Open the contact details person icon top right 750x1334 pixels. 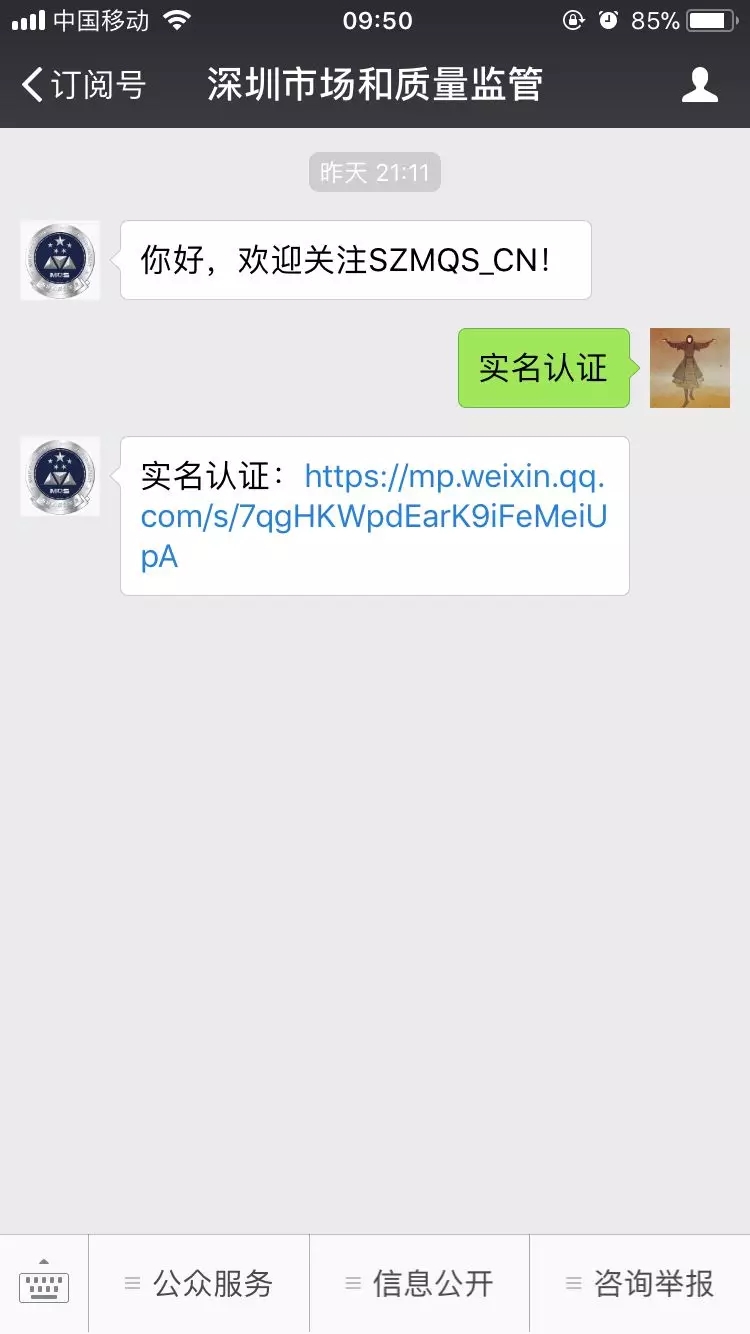701,85
